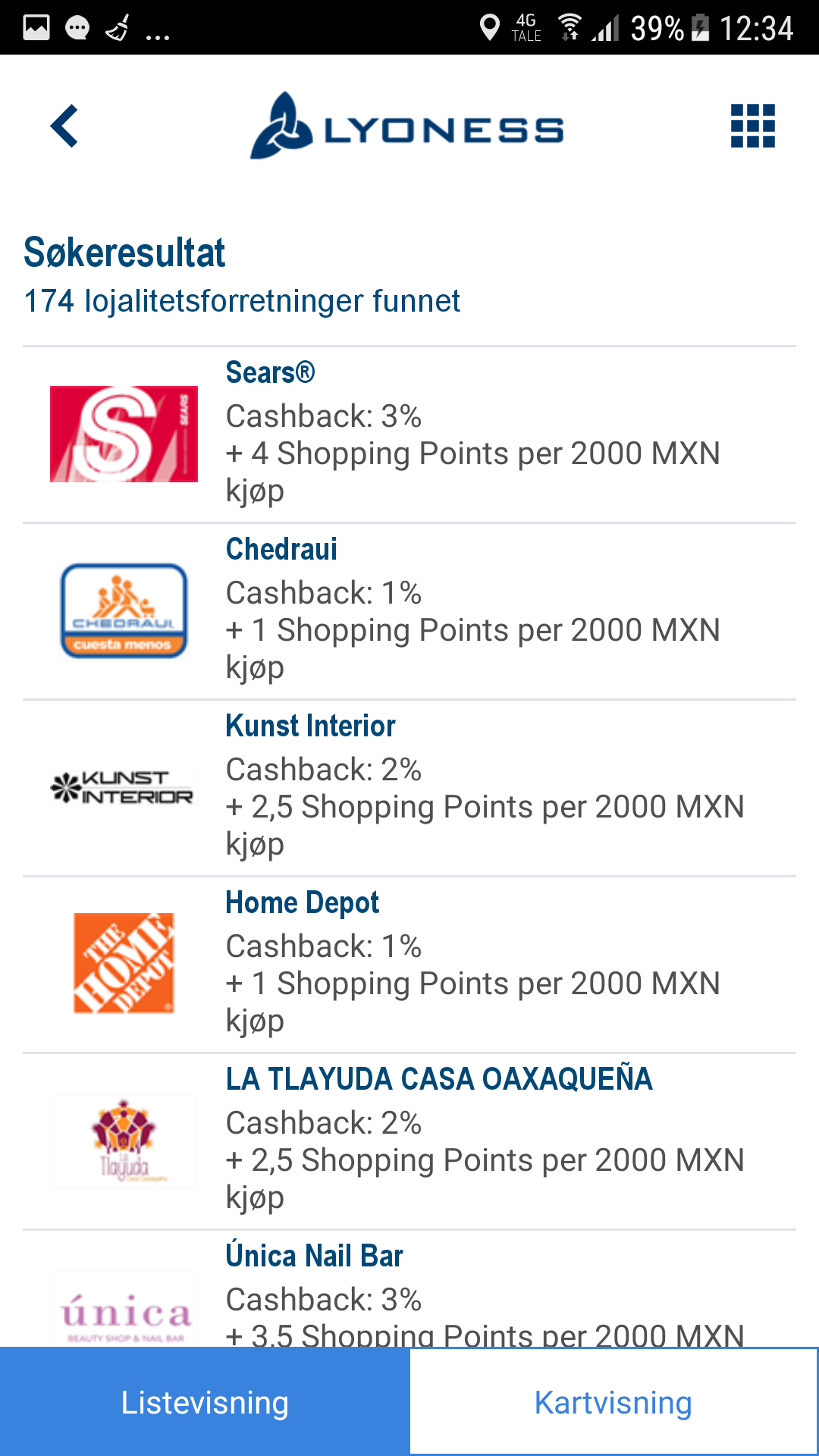Screen dimensions: 819x1456
Task: Open the Sears® store entry
Action: click(409, 435)
